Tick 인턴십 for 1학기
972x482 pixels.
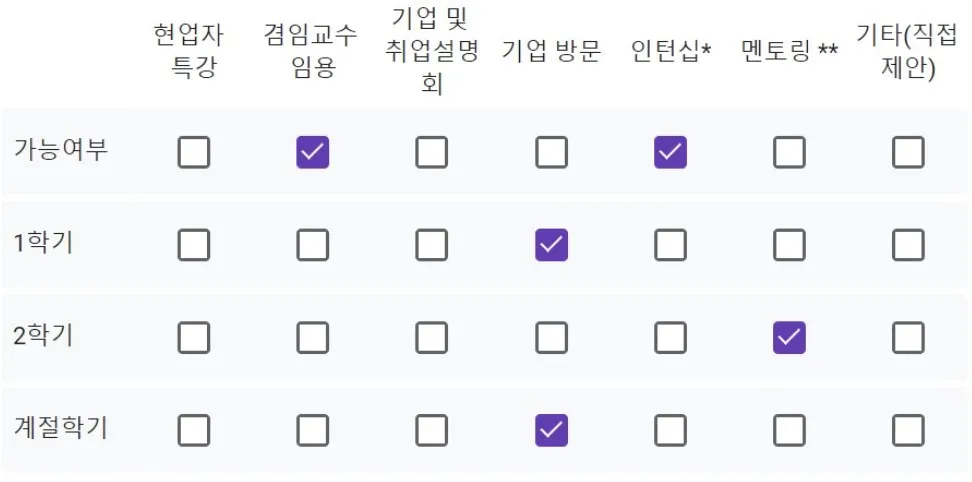point(670,245)
